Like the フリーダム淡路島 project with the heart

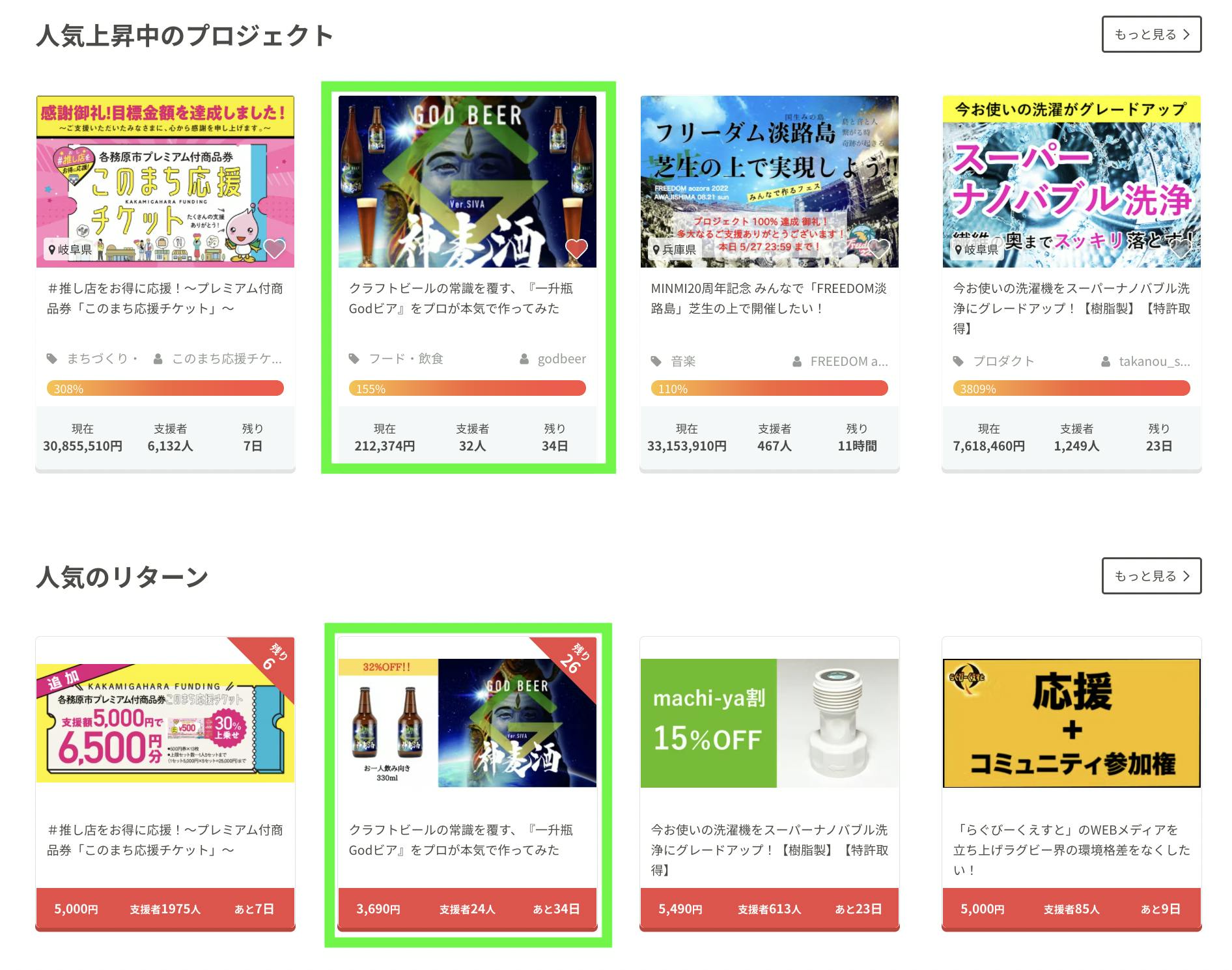[879, 249]
